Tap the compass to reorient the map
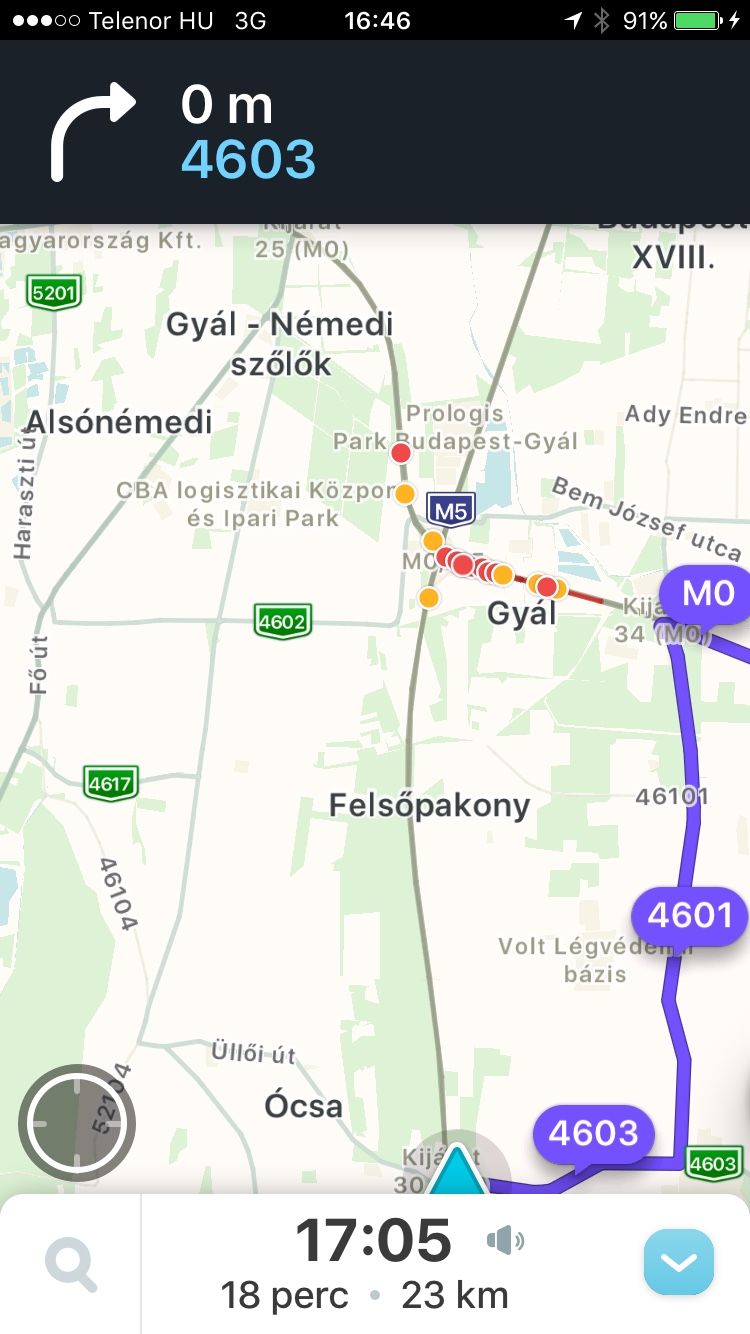 [x=77, y=1122]
